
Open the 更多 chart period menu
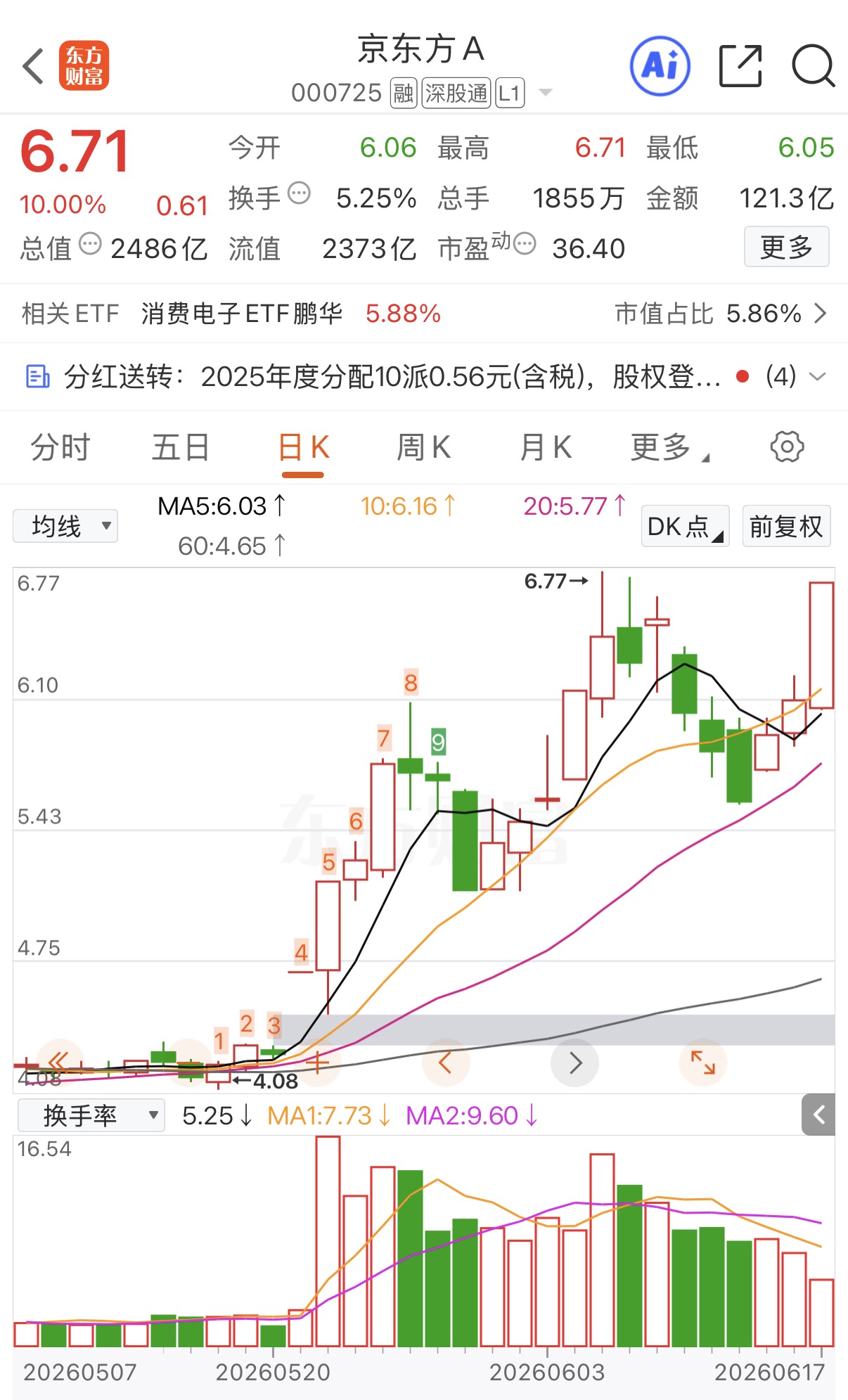pos(669,447)
